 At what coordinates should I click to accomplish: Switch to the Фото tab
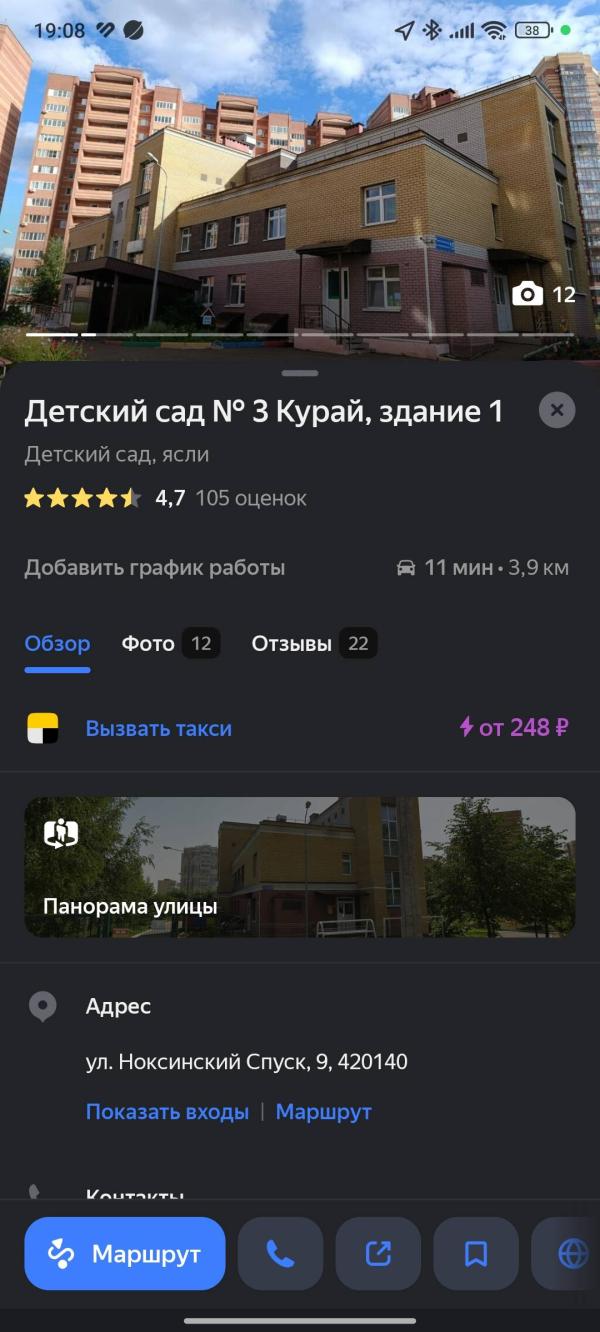click(x=170, y=644)
